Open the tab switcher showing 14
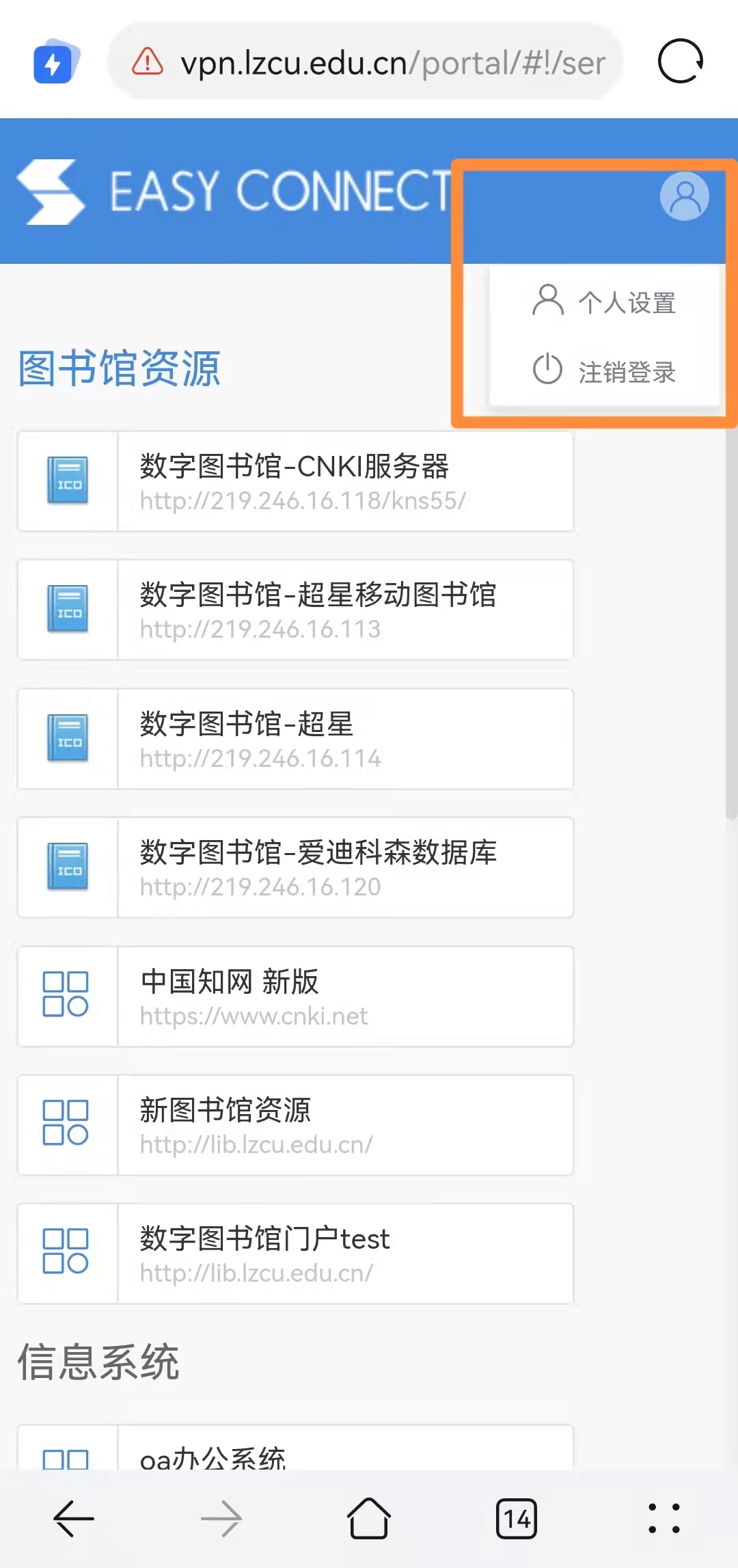The image size is (738, 1568). (x=517, y=1519)
